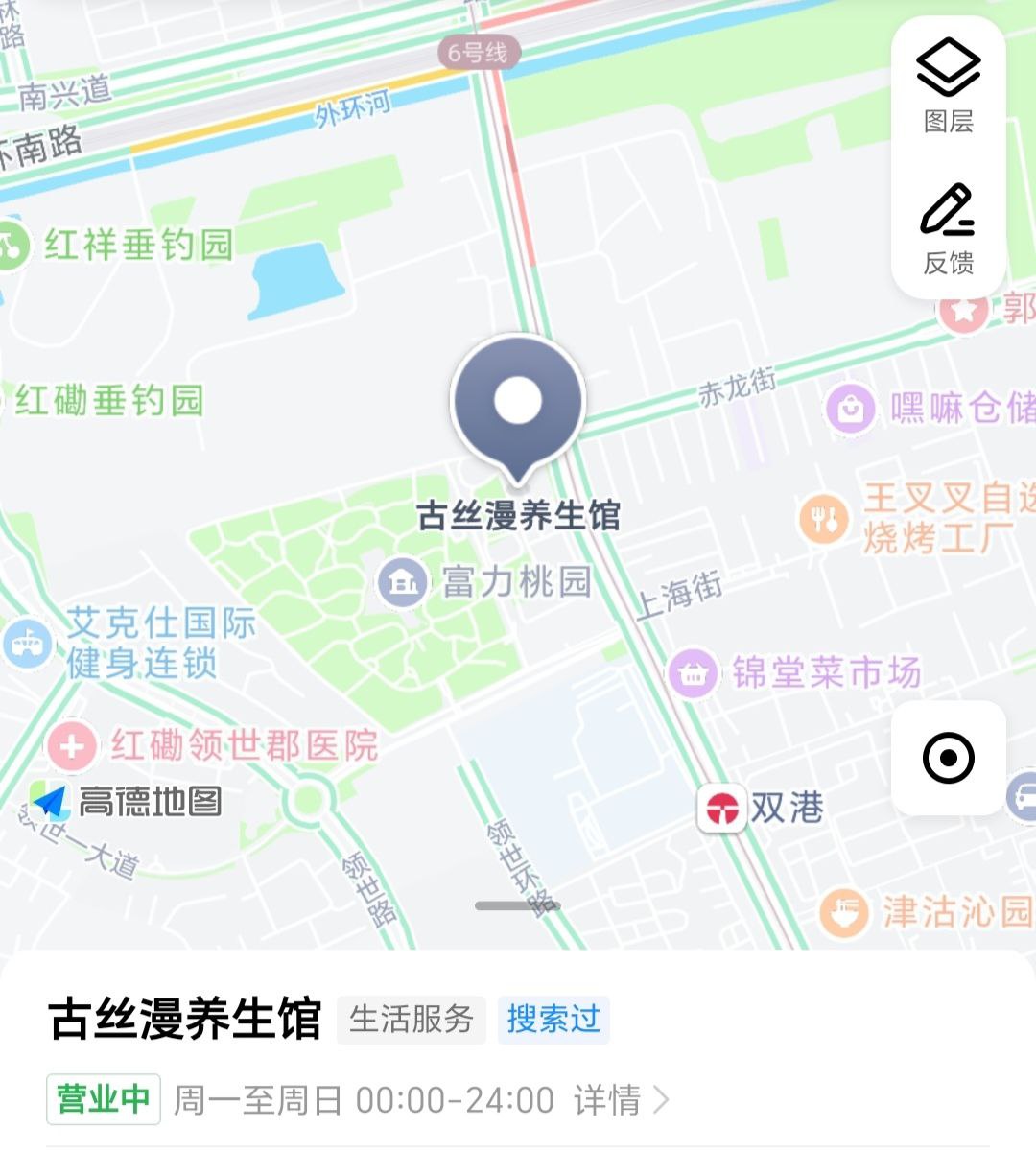The image size is (1036, 1151).
Task: Tap the 营业中 status badge
Action: pyautogui.click(x=102, y=1100)
